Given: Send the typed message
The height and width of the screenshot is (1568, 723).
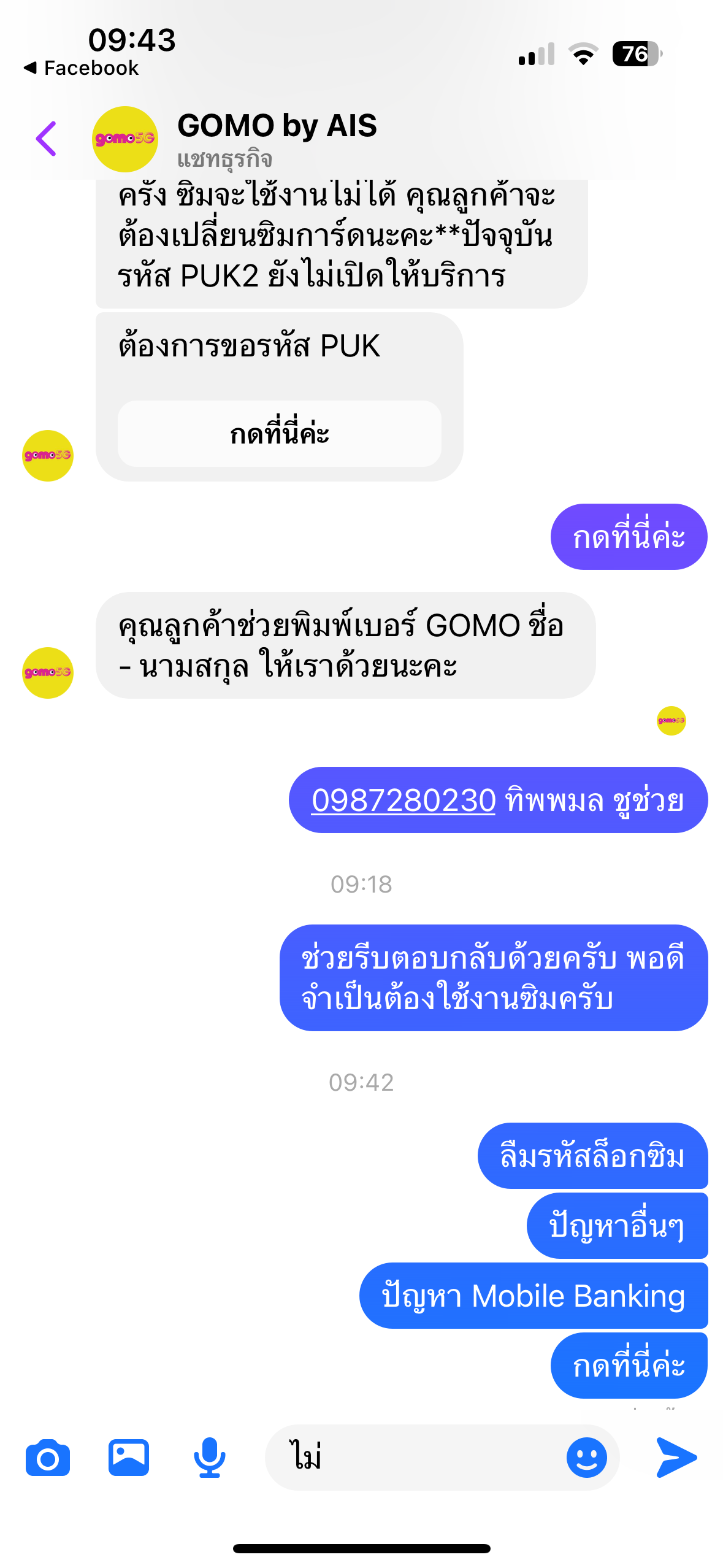Looking at the screenshot, I should 676,1458.
